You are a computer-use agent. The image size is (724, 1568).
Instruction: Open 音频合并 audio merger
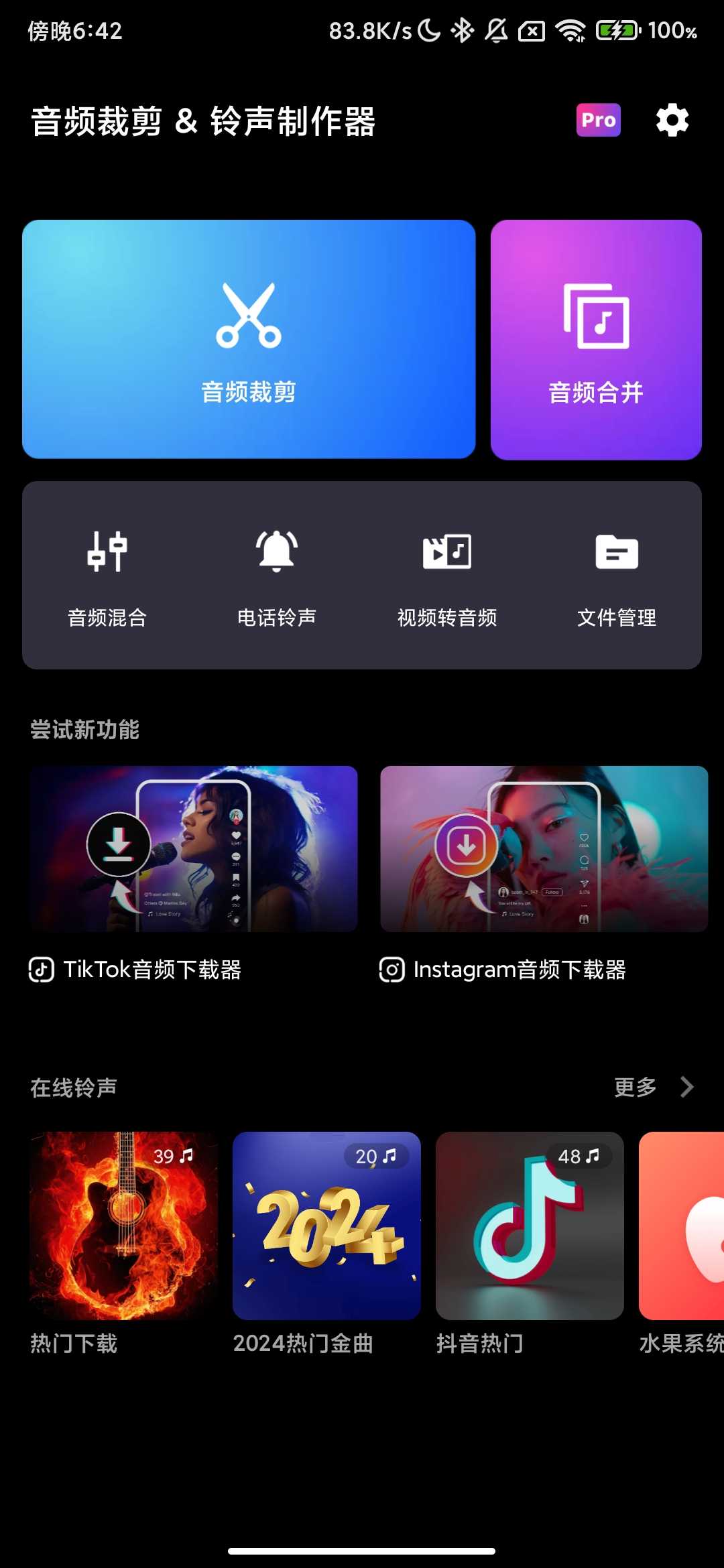(596, 339)
